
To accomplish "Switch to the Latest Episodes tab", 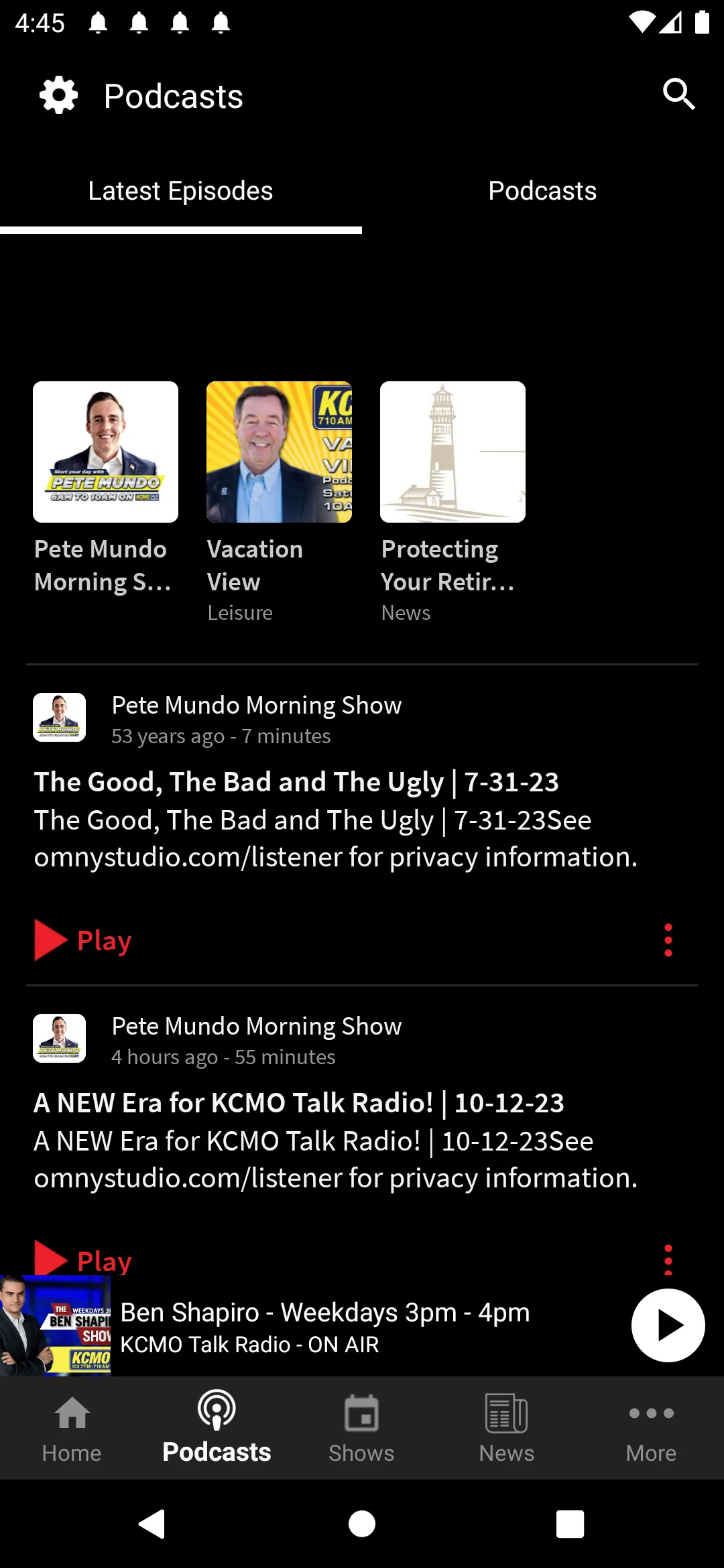I will tap(180, 192).
